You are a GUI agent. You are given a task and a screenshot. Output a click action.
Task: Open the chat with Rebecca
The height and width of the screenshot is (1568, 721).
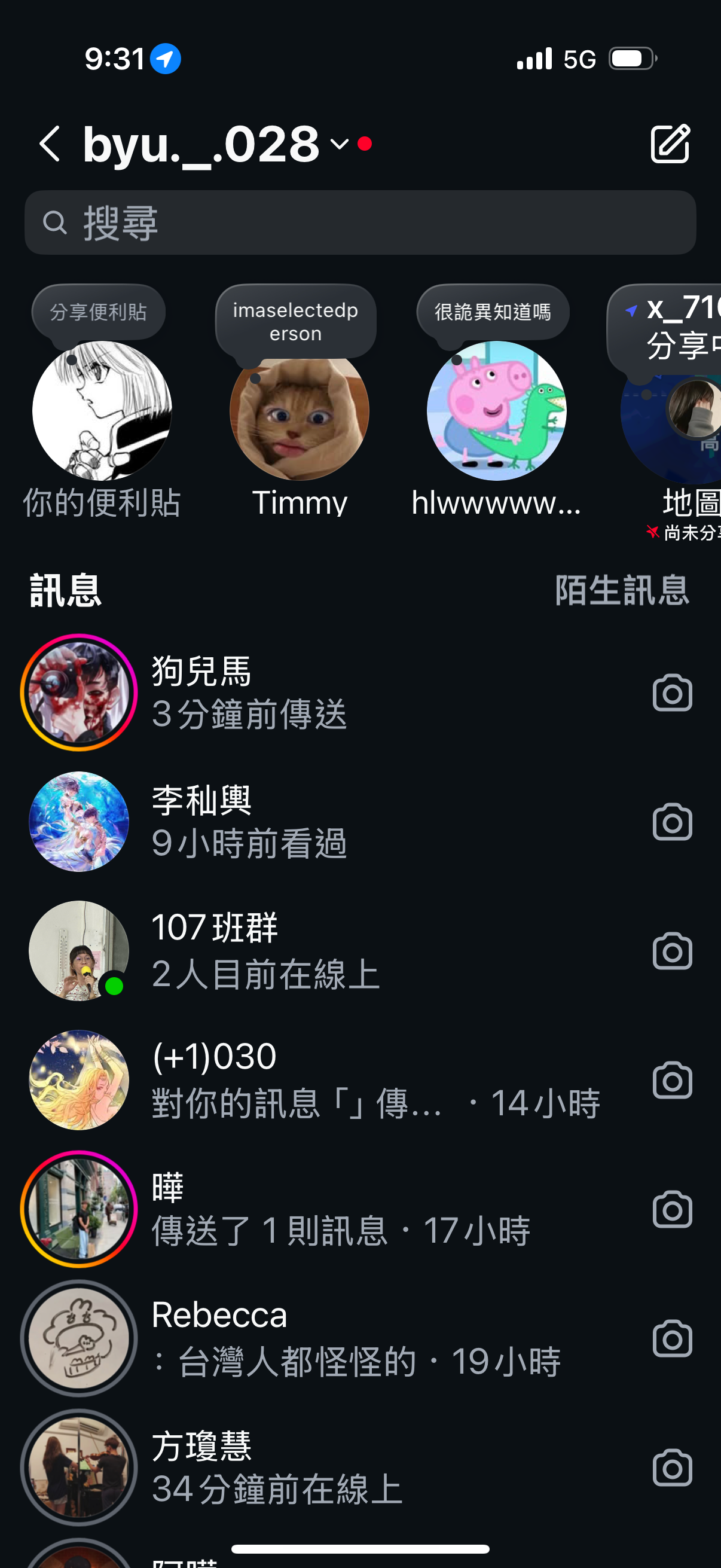365,1338
